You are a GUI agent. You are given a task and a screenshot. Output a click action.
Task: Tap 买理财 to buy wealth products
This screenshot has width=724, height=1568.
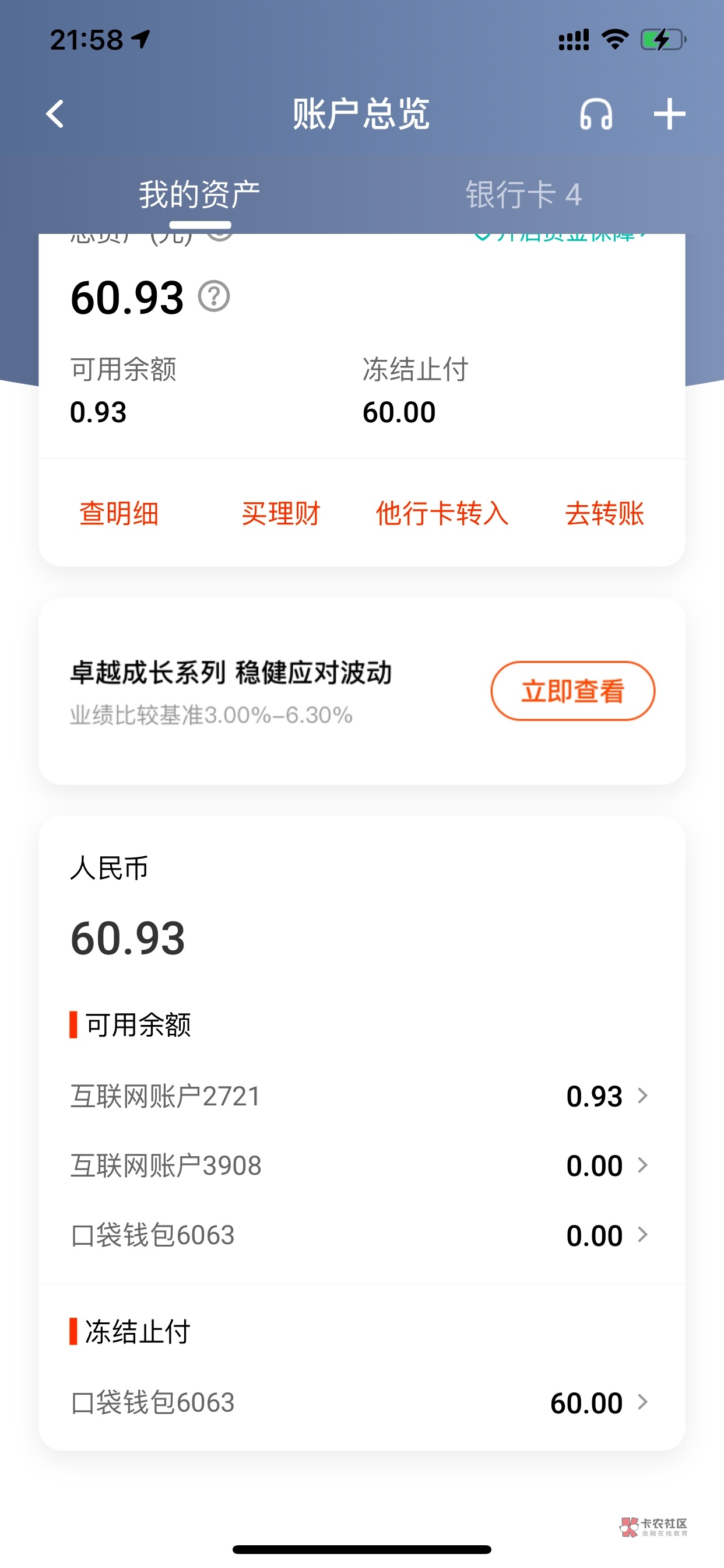click(x=280, y=513)
